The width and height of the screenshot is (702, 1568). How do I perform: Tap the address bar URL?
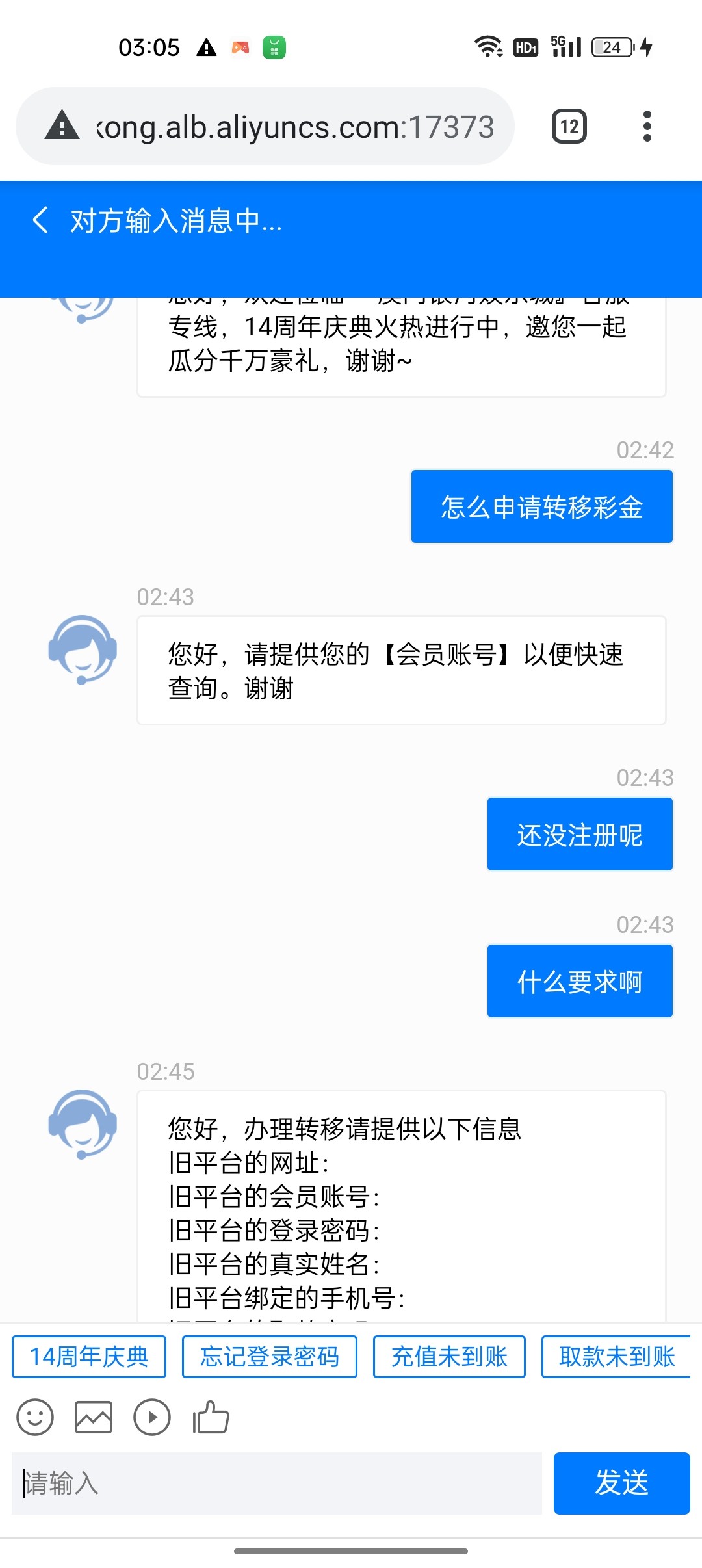(296, 127)
